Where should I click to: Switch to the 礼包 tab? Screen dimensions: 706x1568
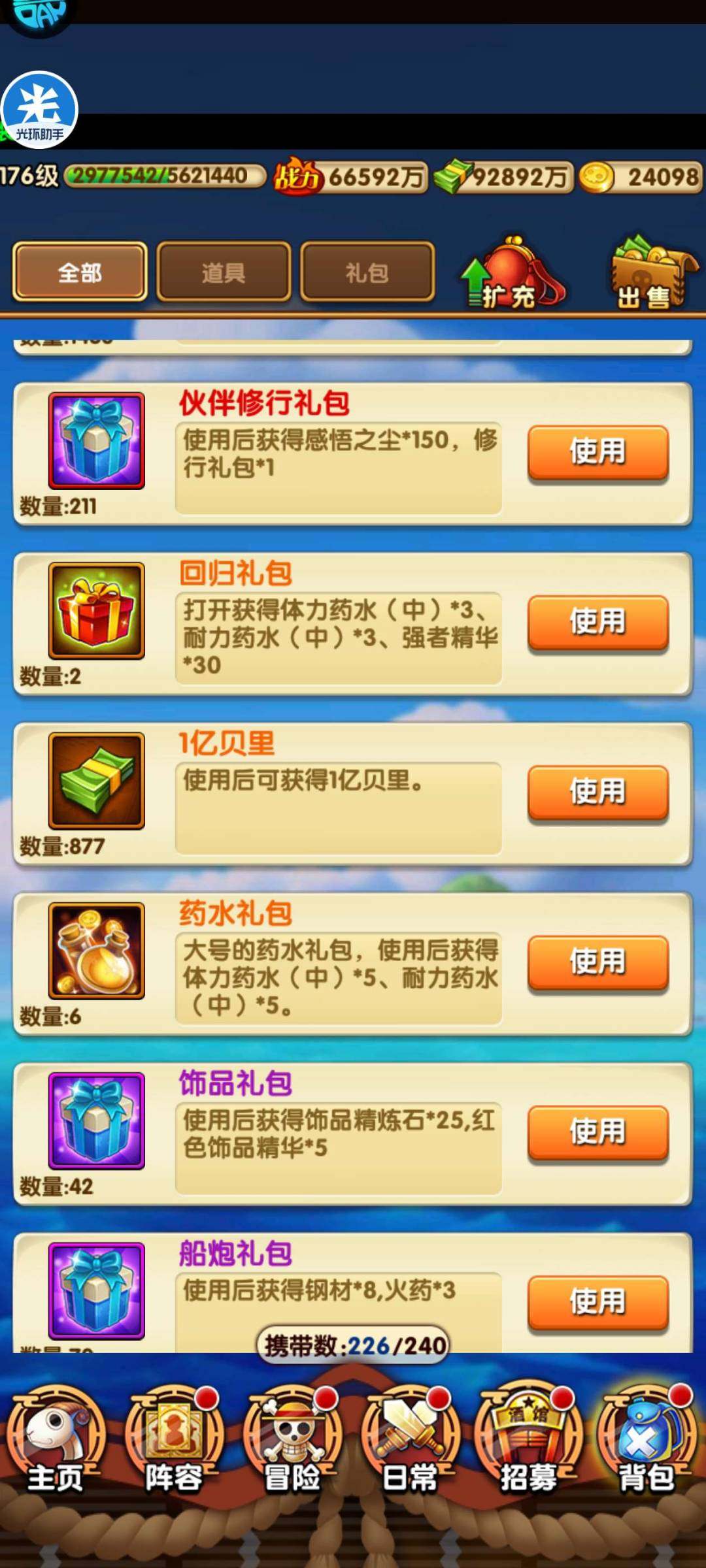[x=367, y=273]
